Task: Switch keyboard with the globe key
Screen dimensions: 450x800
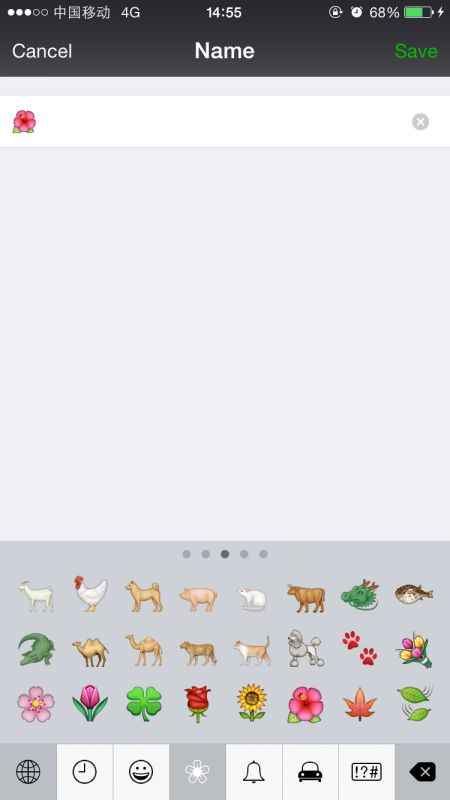Action: point(28,772)
